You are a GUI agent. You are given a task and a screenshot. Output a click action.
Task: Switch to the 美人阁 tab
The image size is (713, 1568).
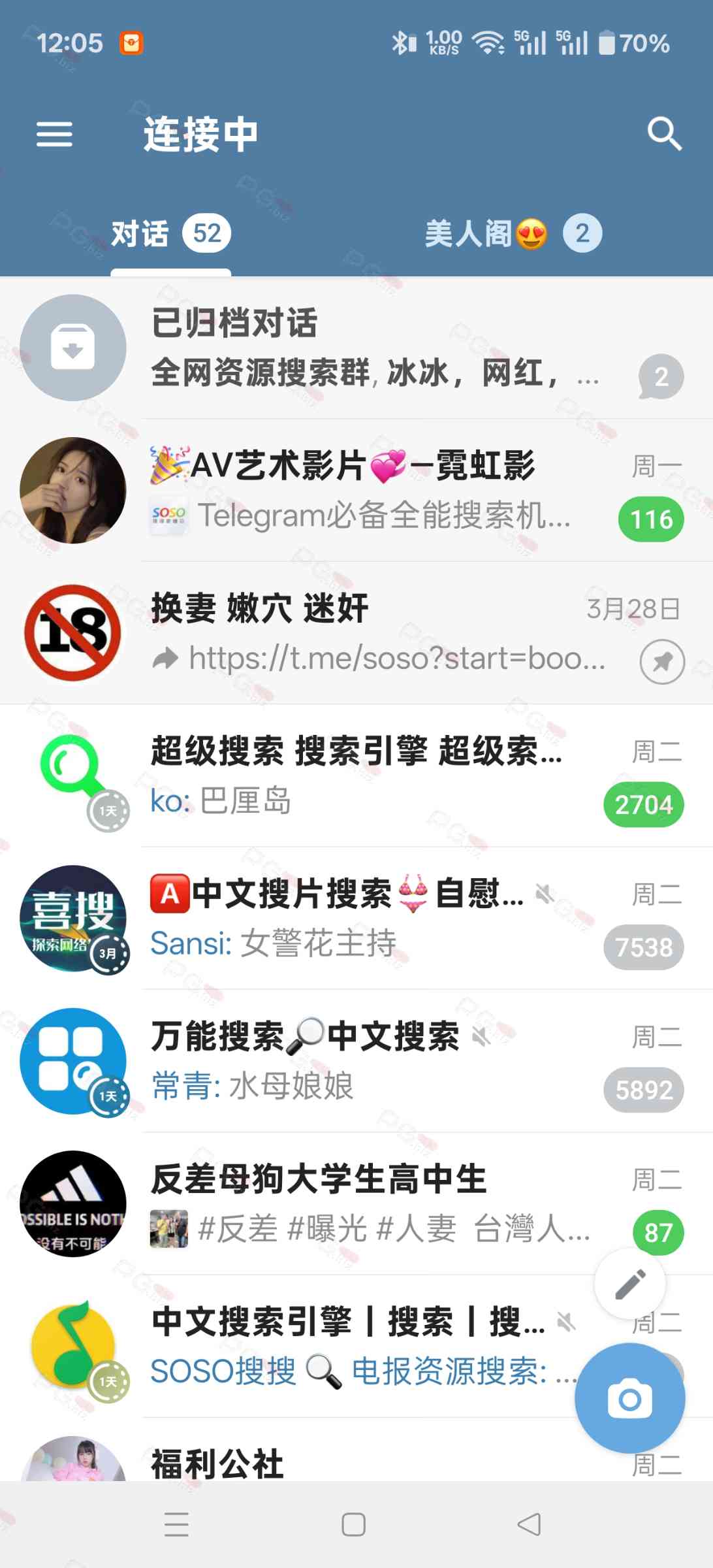click(513, 234)
